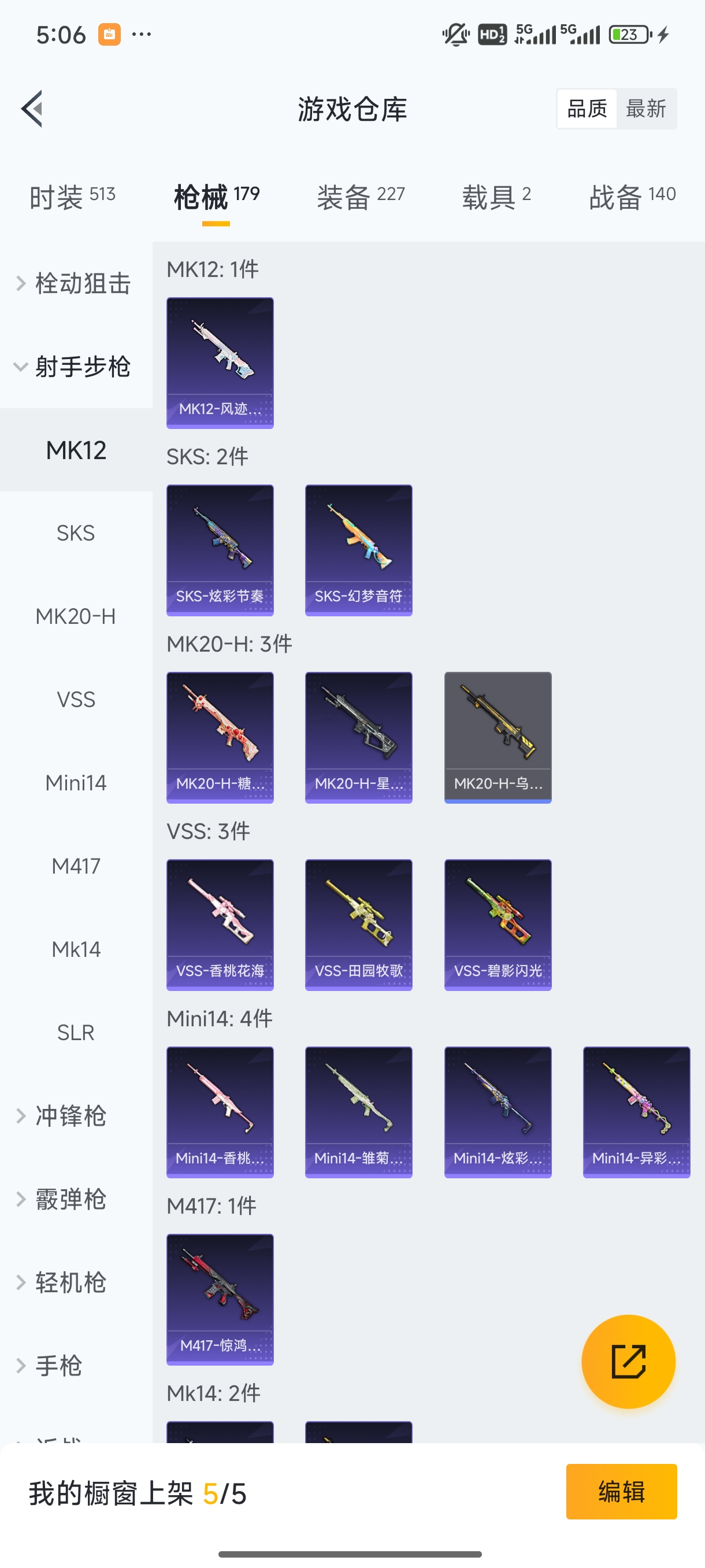Open the VSS-碧影闪光 skin
The height and width of the screenshot is (1568, 705).
pos(498,924)
